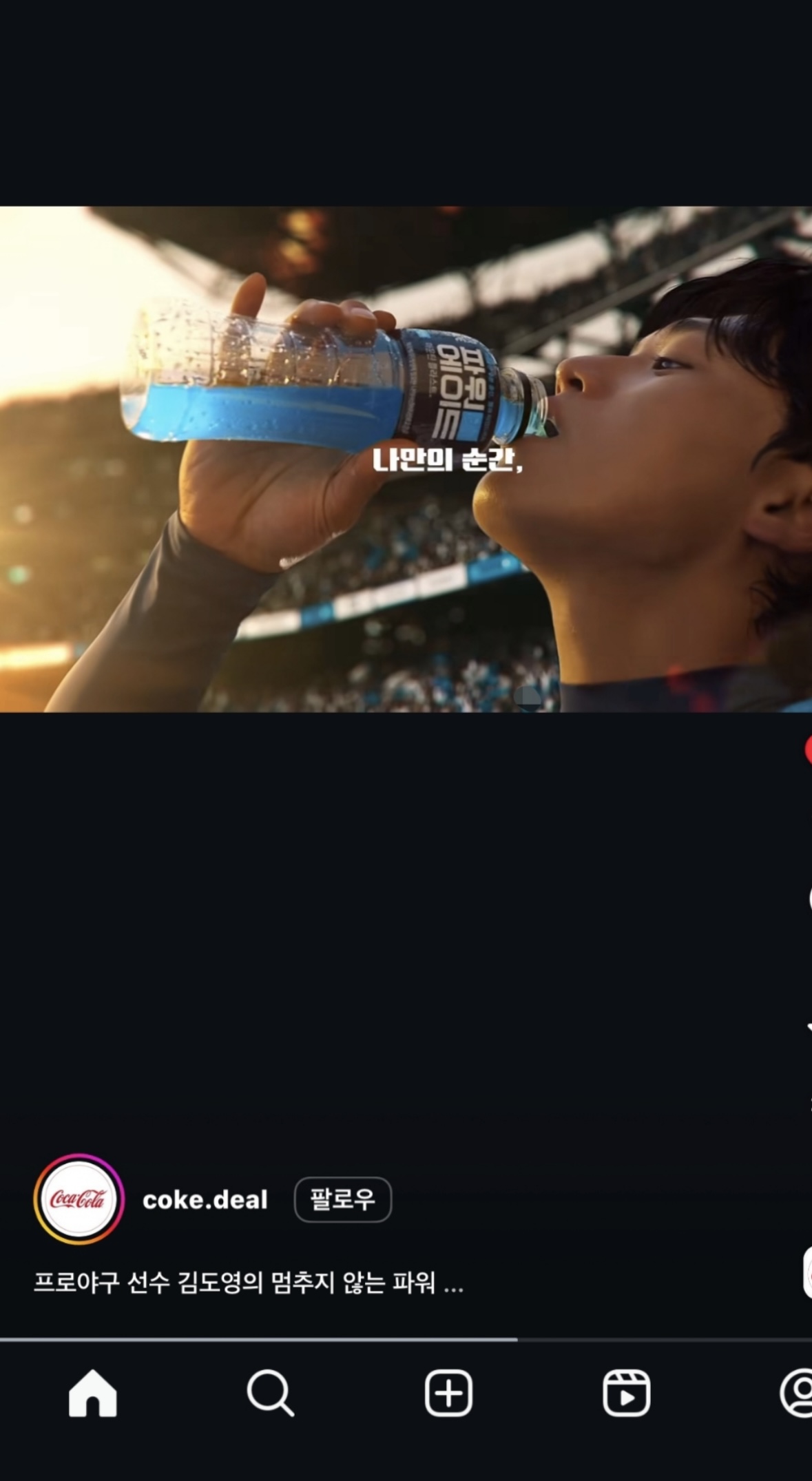Switch to the Reels tab
This screenshot has width=812, height=1481.
[626, 1393]
